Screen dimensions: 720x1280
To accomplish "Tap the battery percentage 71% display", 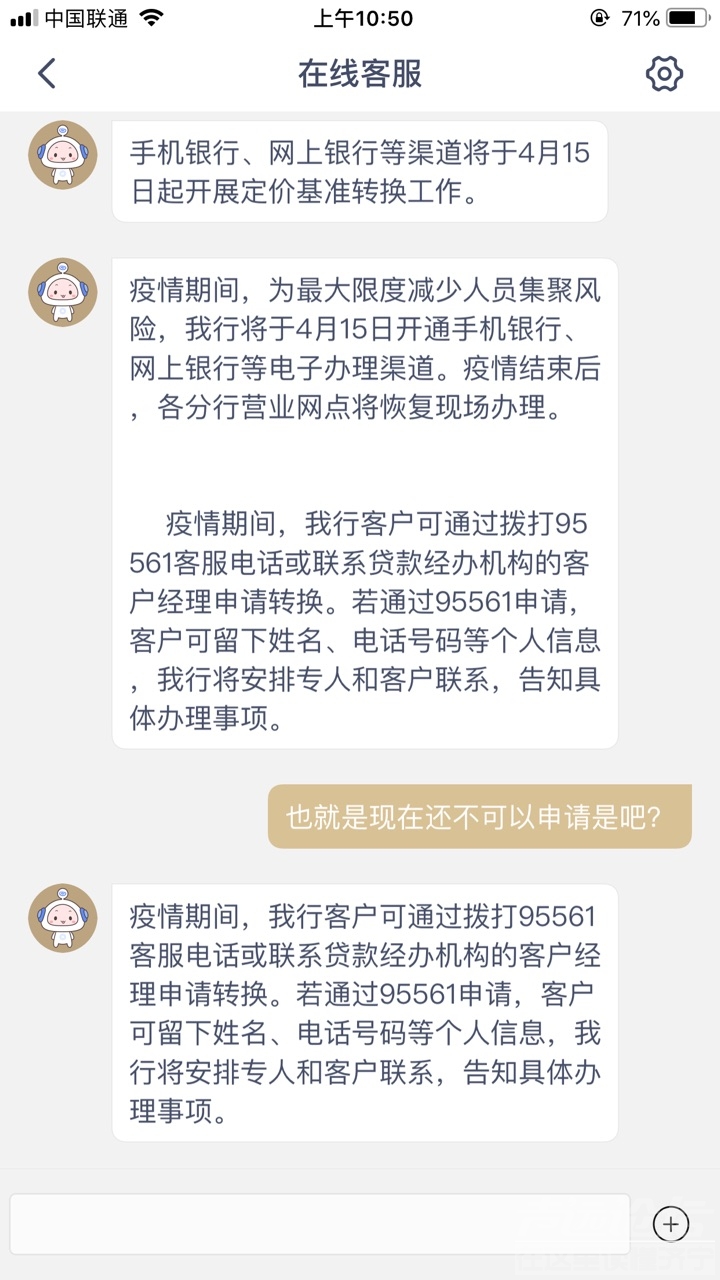I will coord(640,17).
